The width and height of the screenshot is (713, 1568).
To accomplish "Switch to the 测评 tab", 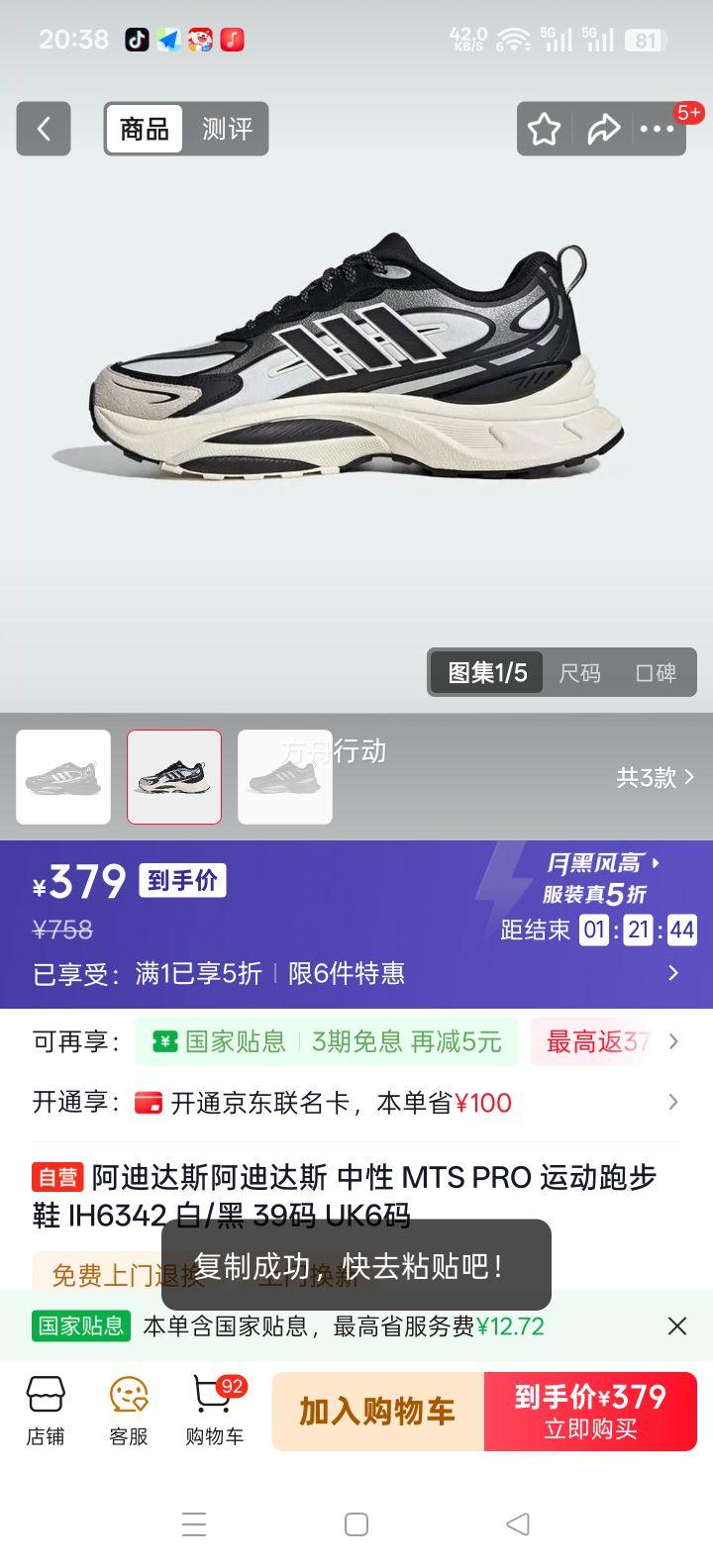I will point(229,129).
